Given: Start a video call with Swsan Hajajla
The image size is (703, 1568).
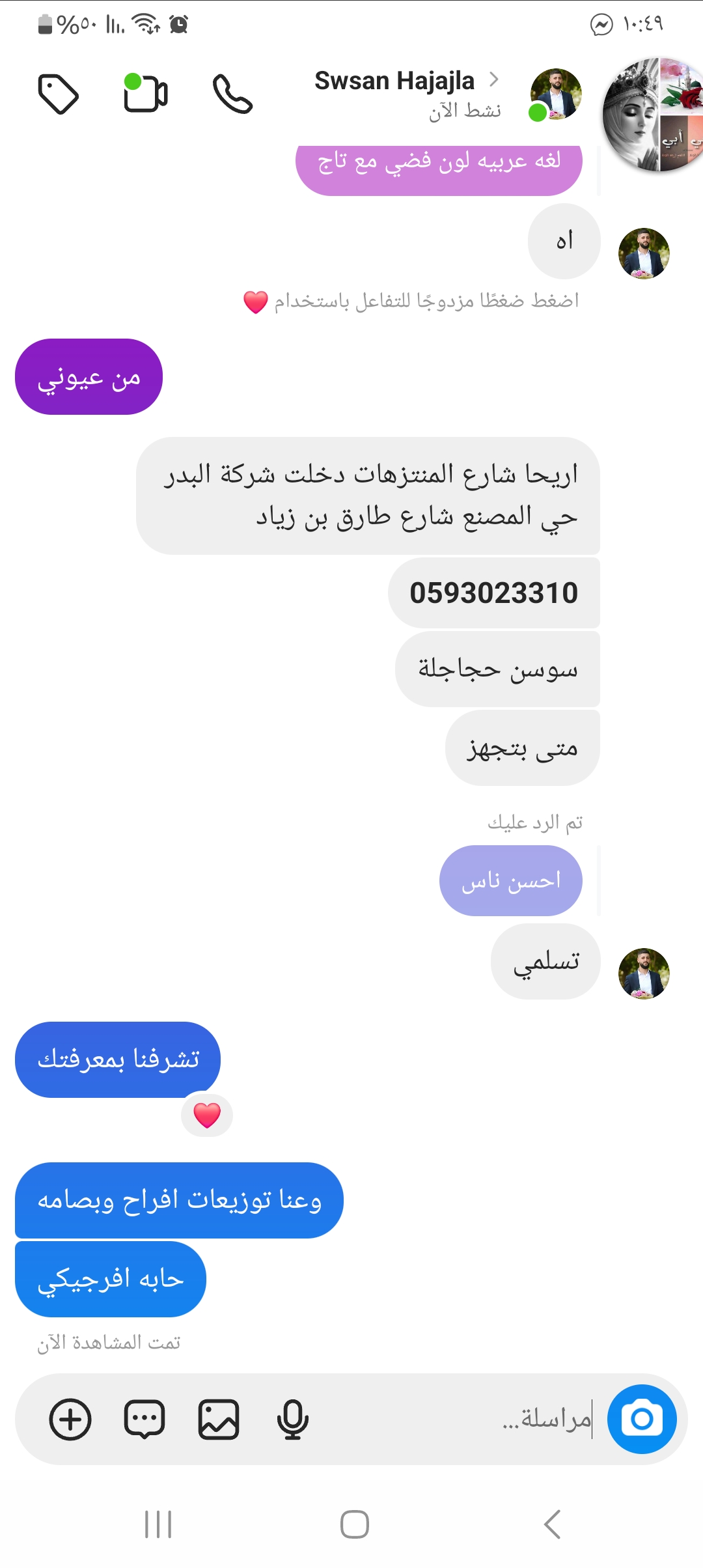Looking at the screenshot, I should (x=146, y=94).
